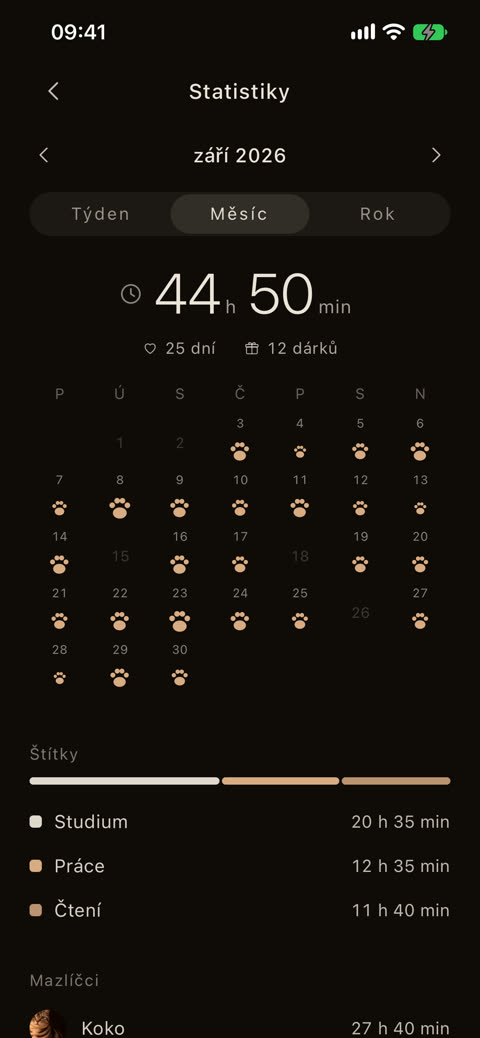The height and width of the screenshot is (1038, 480).
Task: Select day 23 in the calendar
Action: [179, 610]
